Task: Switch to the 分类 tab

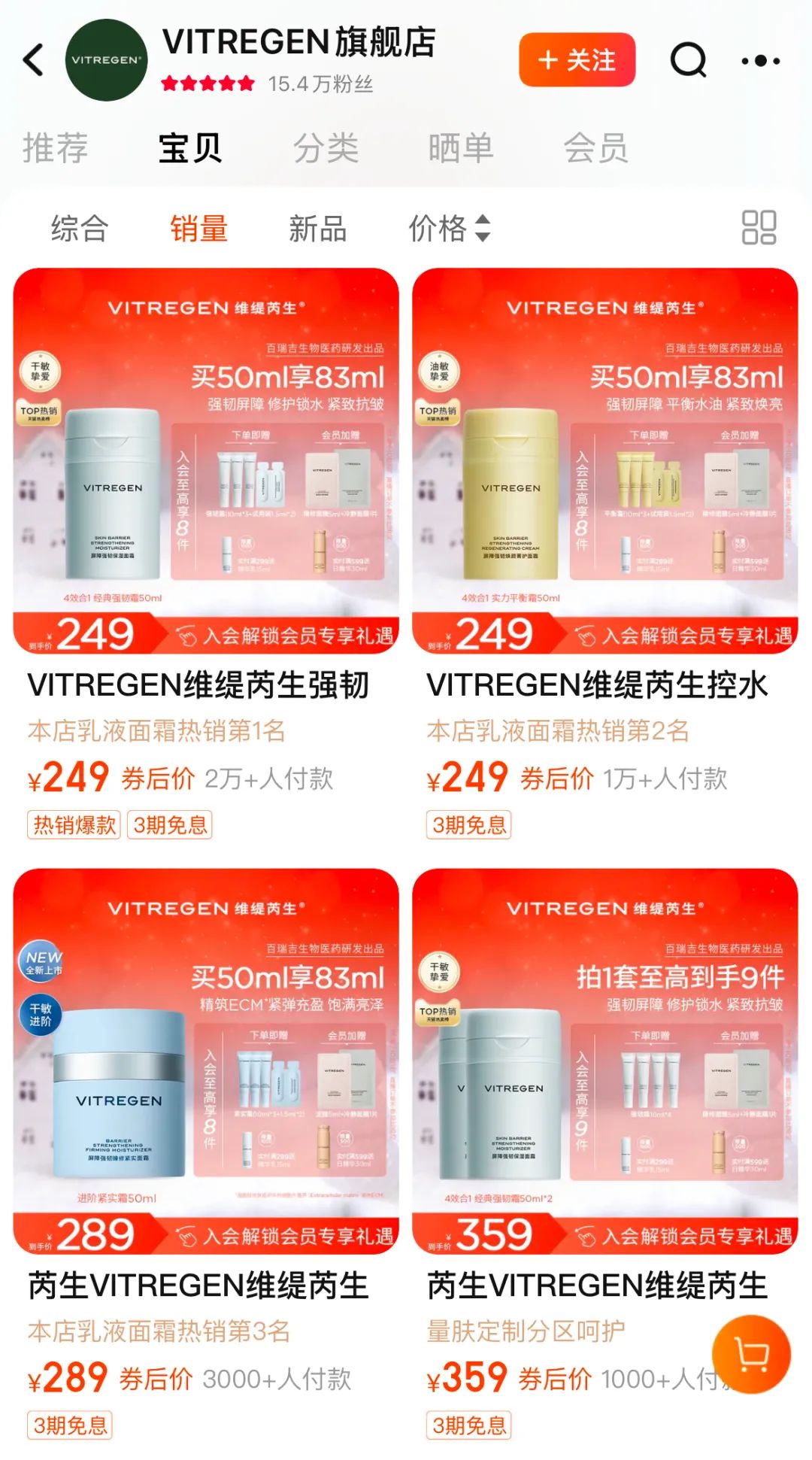Action: coord(325,147)
